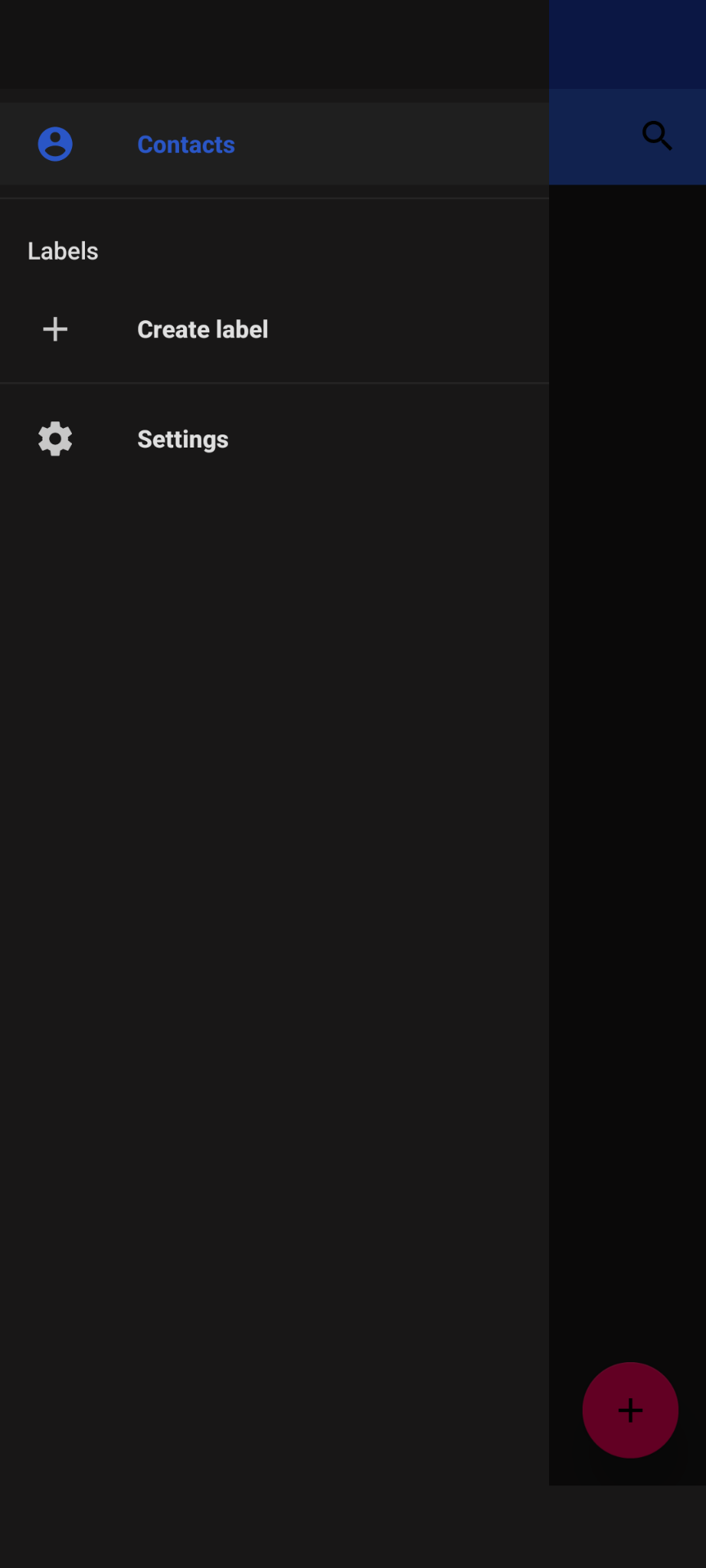The height and width of the screenshot is (1568, 706).
Task: Open Settings from the drawer
Action: click(275, 439)
